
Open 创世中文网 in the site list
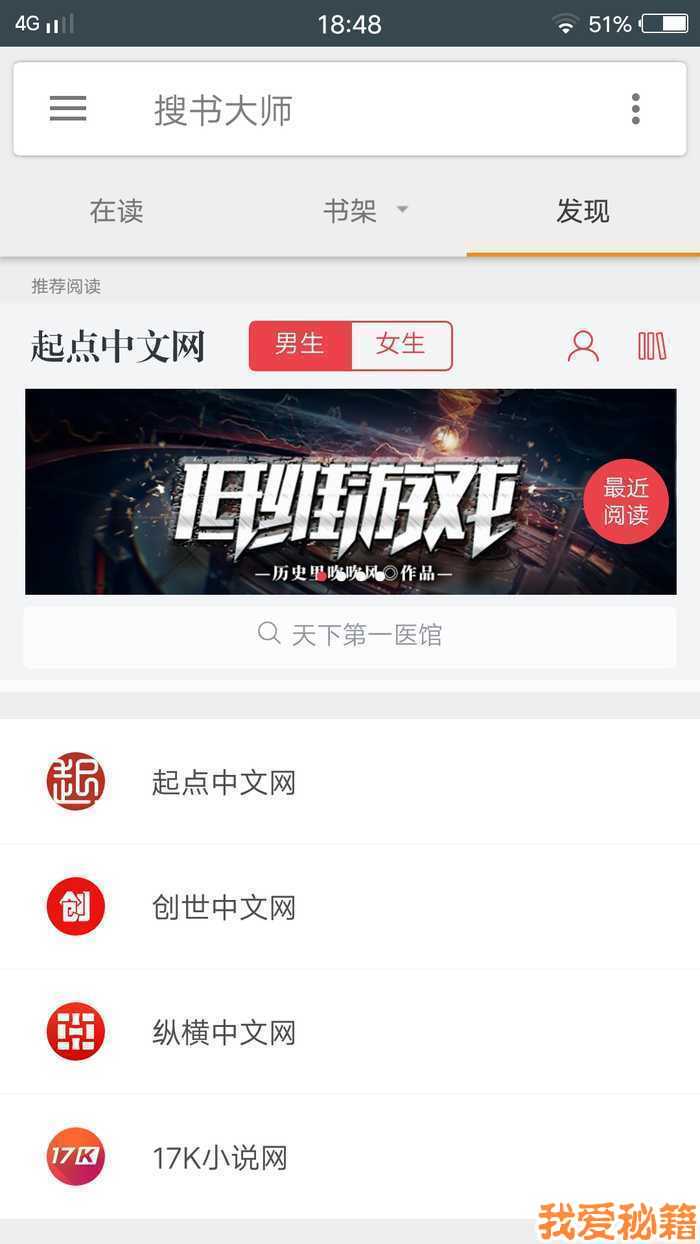pyautogui.click(x=350, y=907)
